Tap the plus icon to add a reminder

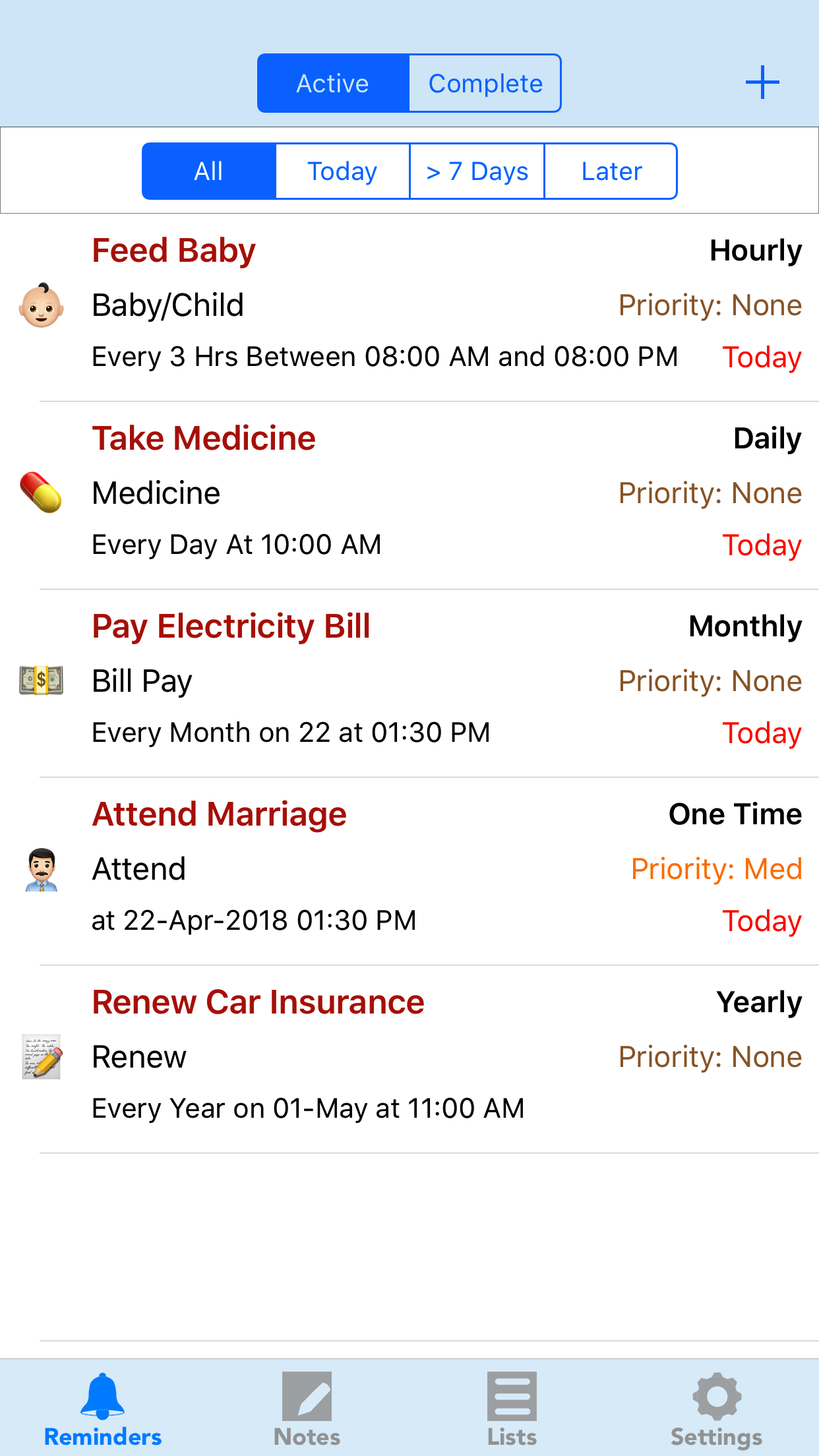coord(762,82)
